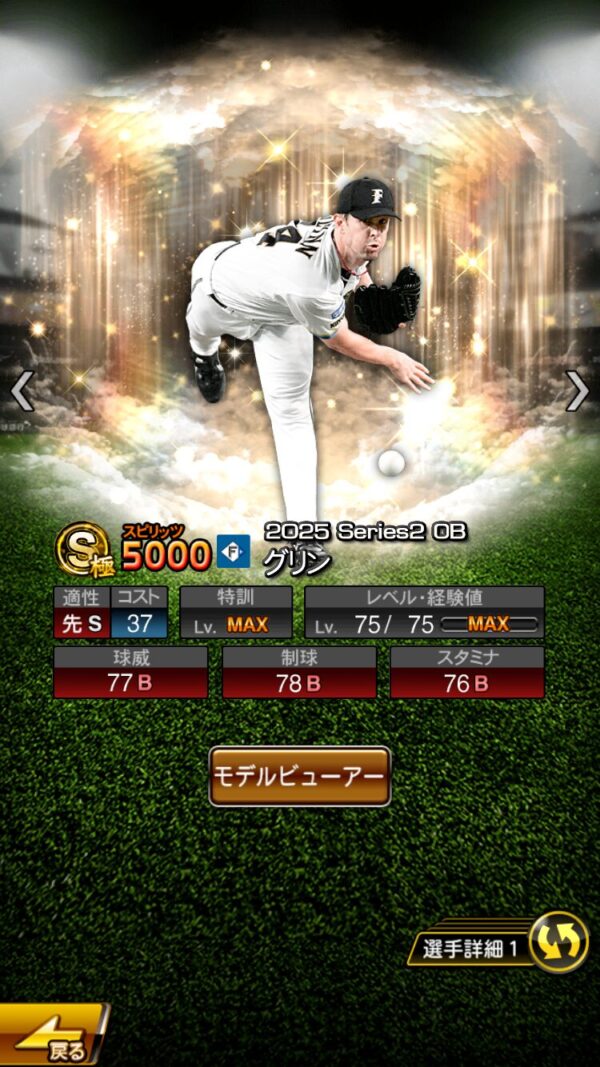Go to the previous player card
This screenshot has height=1067, width=600.
tap(22, 391)
